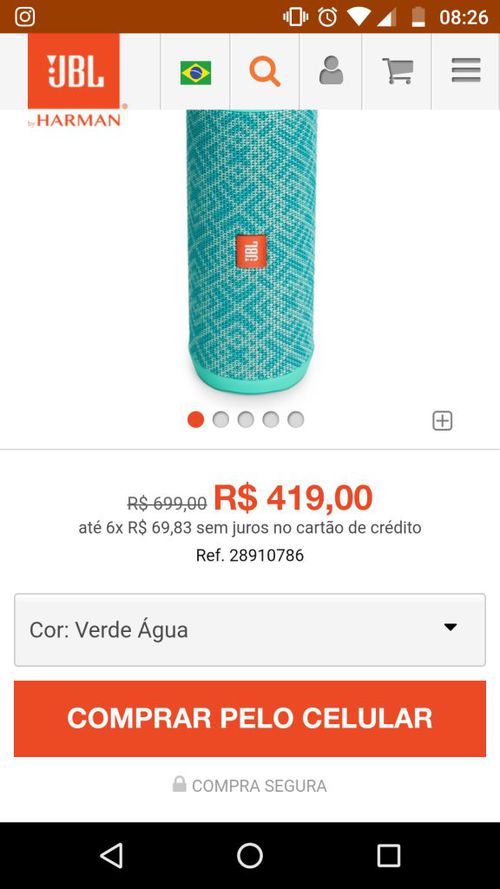View the shopping cart

coord(397,71)
